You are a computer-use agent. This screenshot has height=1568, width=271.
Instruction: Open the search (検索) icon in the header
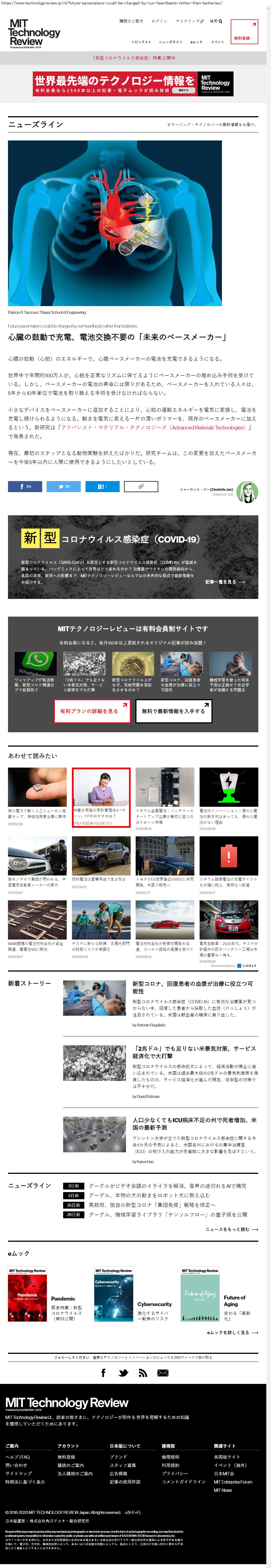click(216, 21)
